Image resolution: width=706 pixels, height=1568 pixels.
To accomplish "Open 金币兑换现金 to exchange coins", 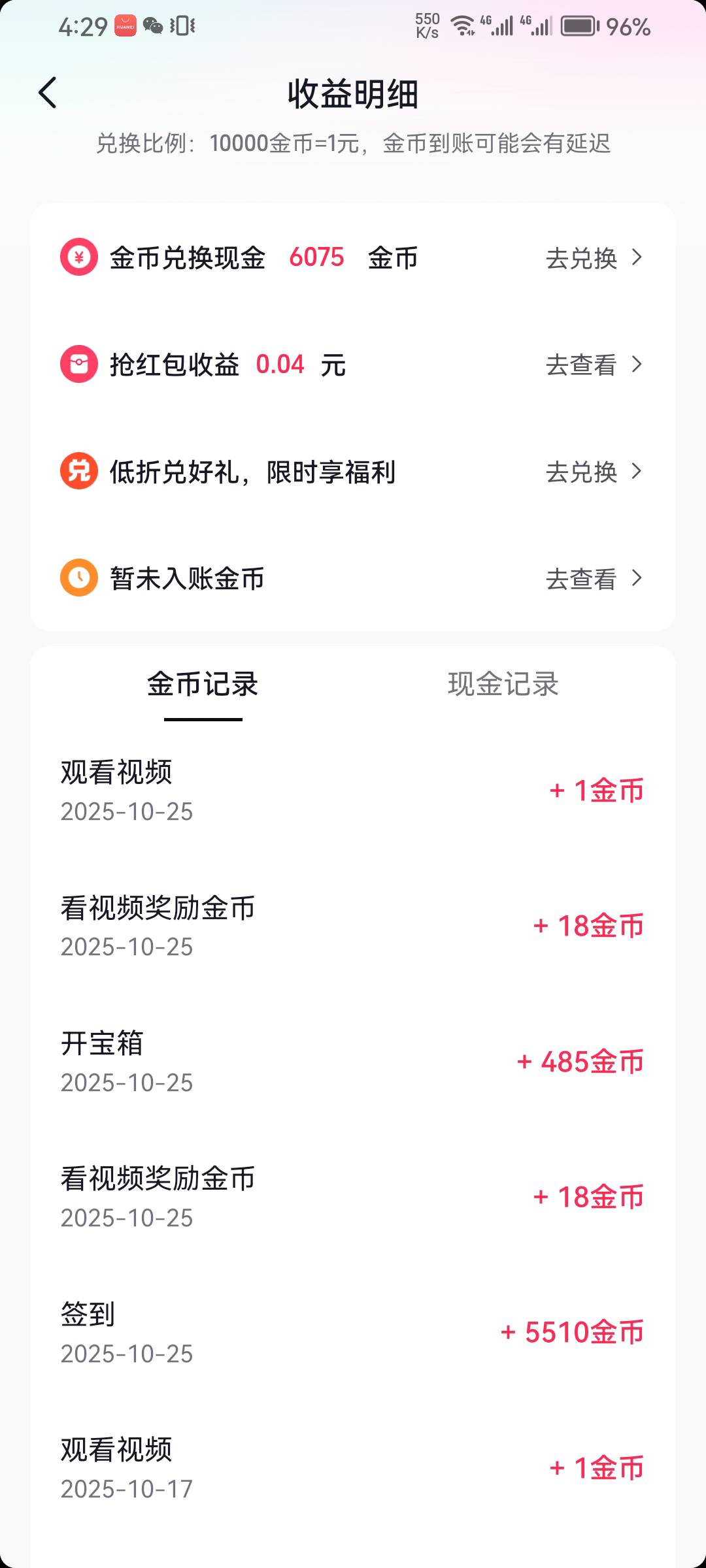I will [353, 257].
